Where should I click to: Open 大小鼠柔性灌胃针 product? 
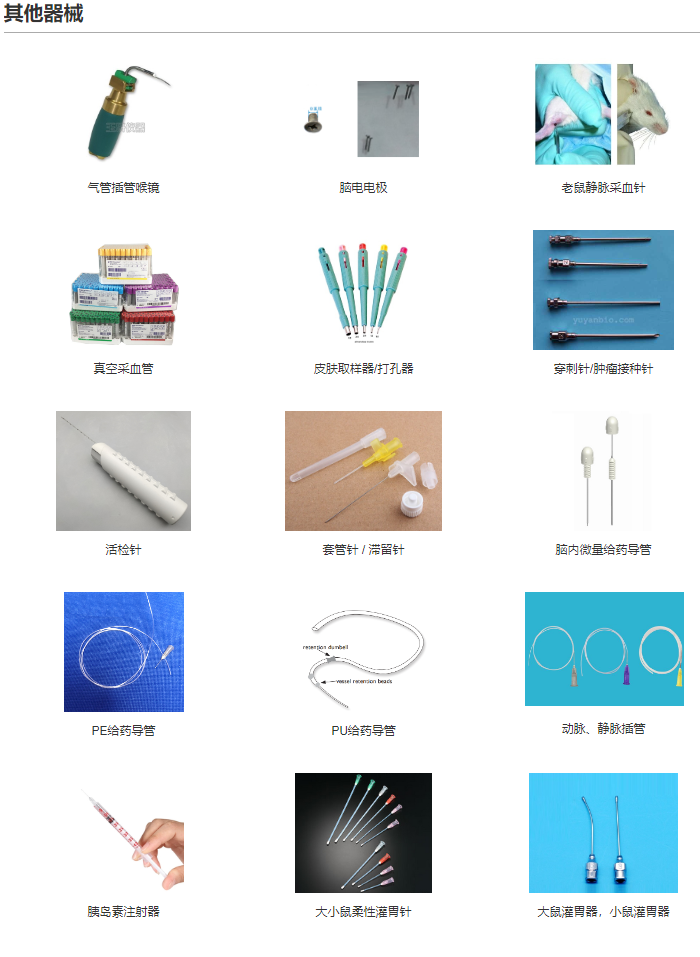click(363, 832)
